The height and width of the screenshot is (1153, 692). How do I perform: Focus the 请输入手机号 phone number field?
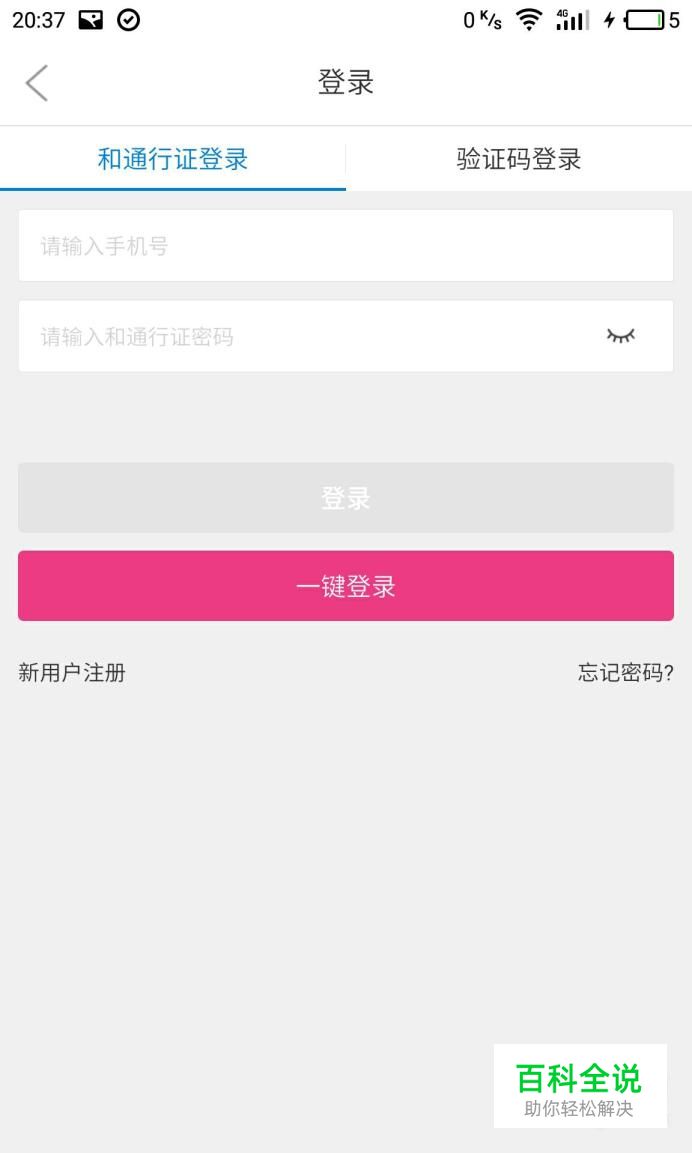pyautogui.click(x=345, y=246)
